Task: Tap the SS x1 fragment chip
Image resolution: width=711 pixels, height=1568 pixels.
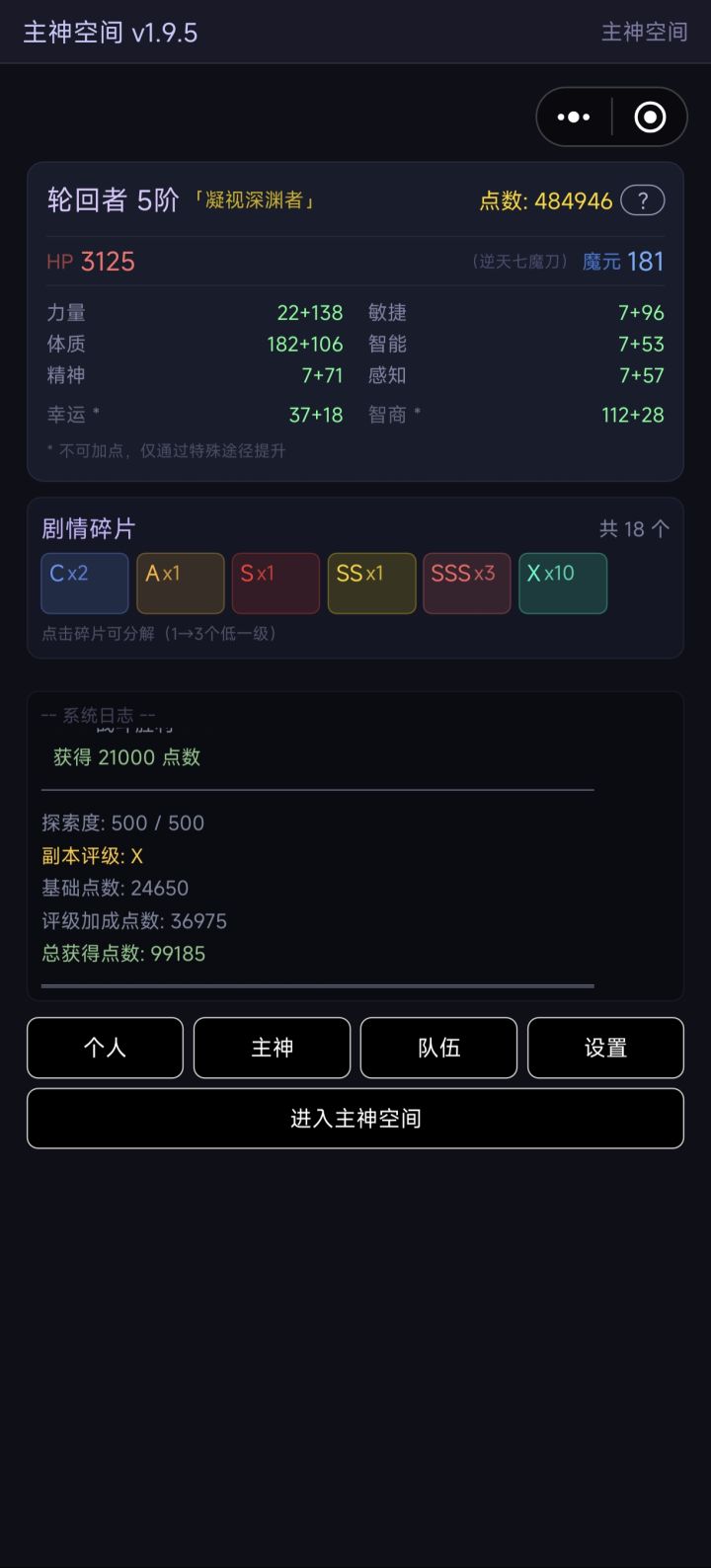Action: point(371,583)
